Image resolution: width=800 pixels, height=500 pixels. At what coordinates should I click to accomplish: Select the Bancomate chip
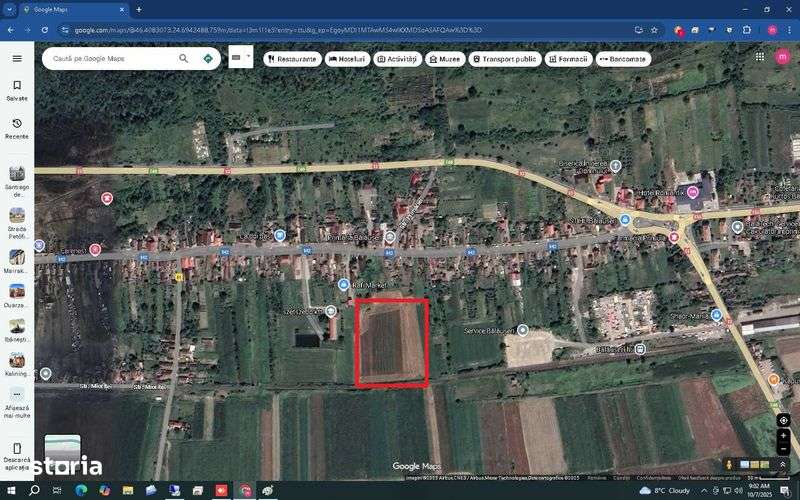(x=623, y=59)
